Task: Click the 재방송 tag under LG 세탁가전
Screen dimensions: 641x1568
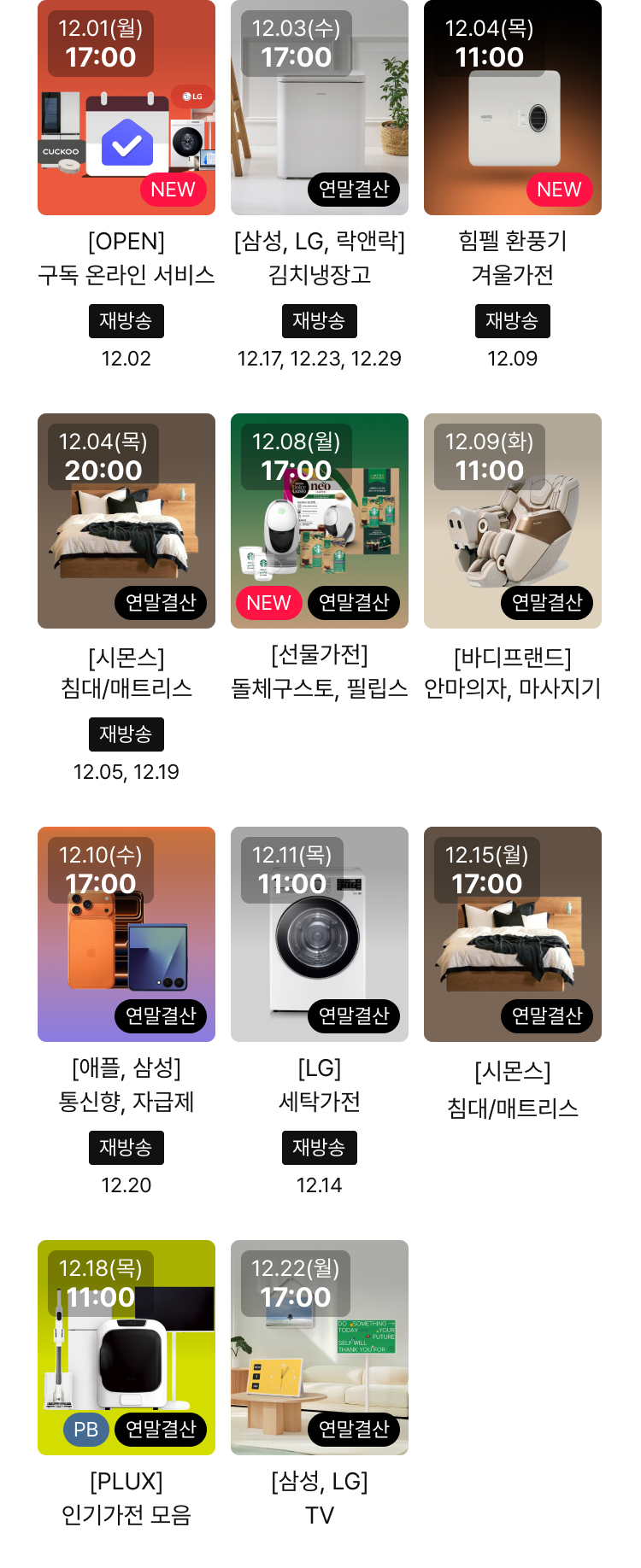Action: click(x=320, y=1148)
